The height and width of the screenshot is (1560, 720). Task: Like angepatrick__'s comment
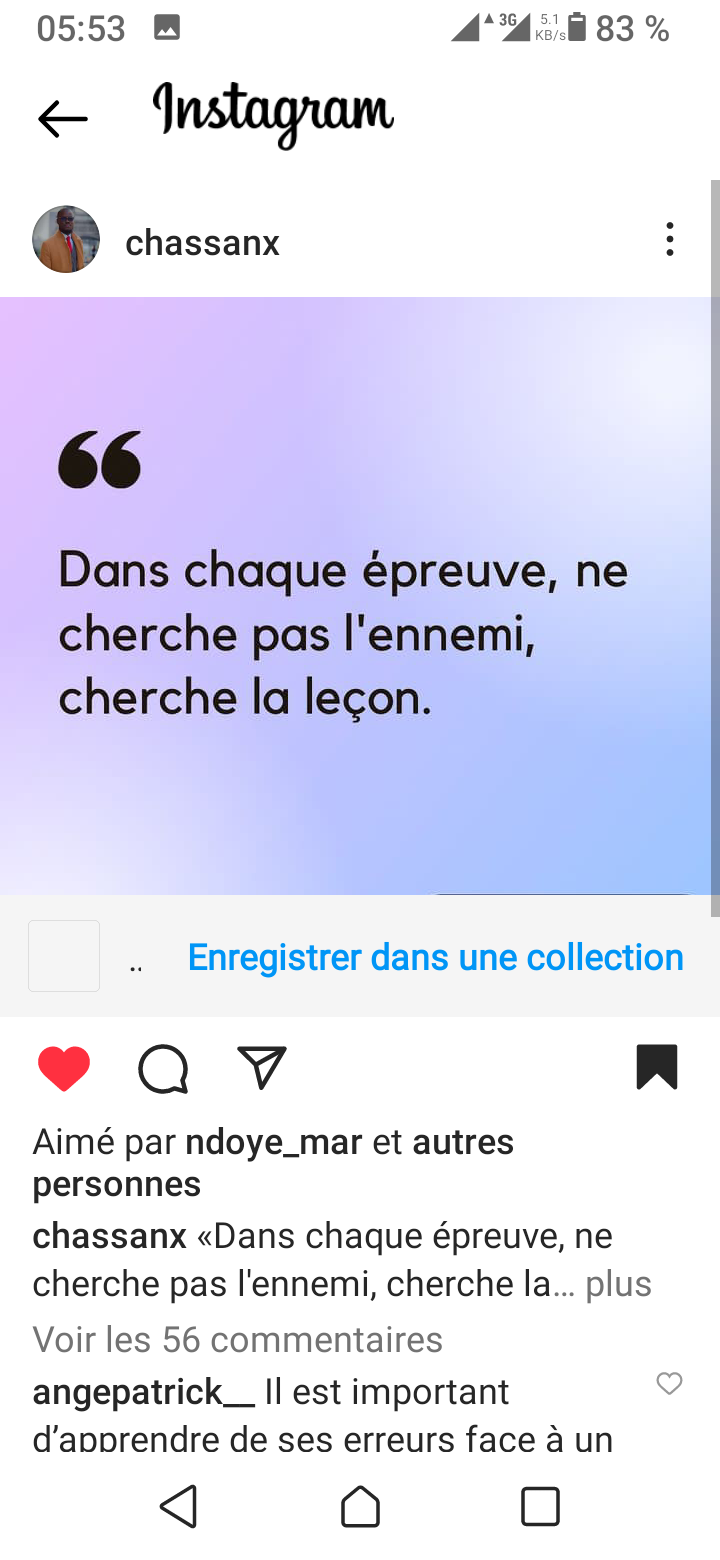pos(669,1383)
